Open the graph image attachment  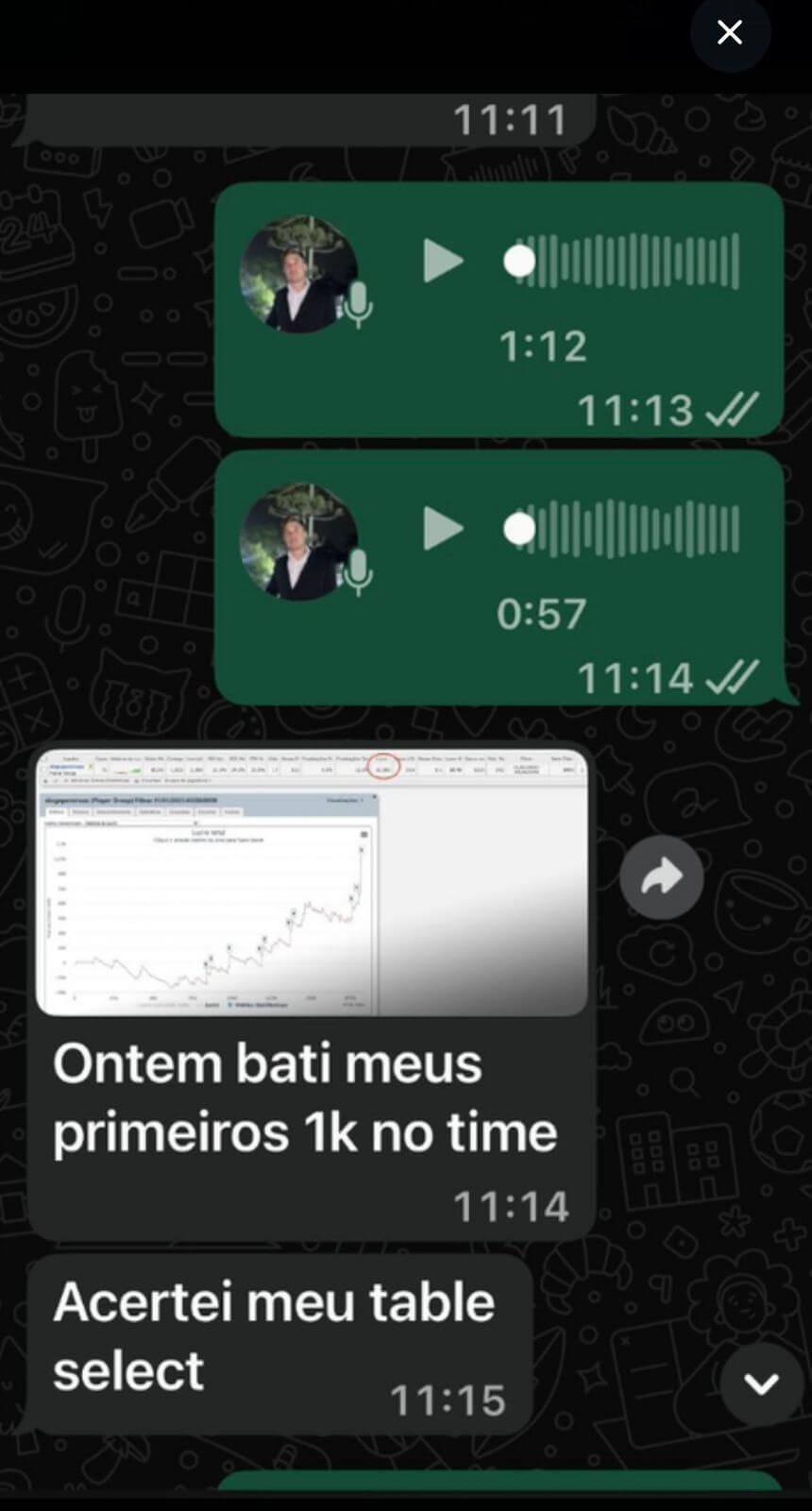point(311,882)
